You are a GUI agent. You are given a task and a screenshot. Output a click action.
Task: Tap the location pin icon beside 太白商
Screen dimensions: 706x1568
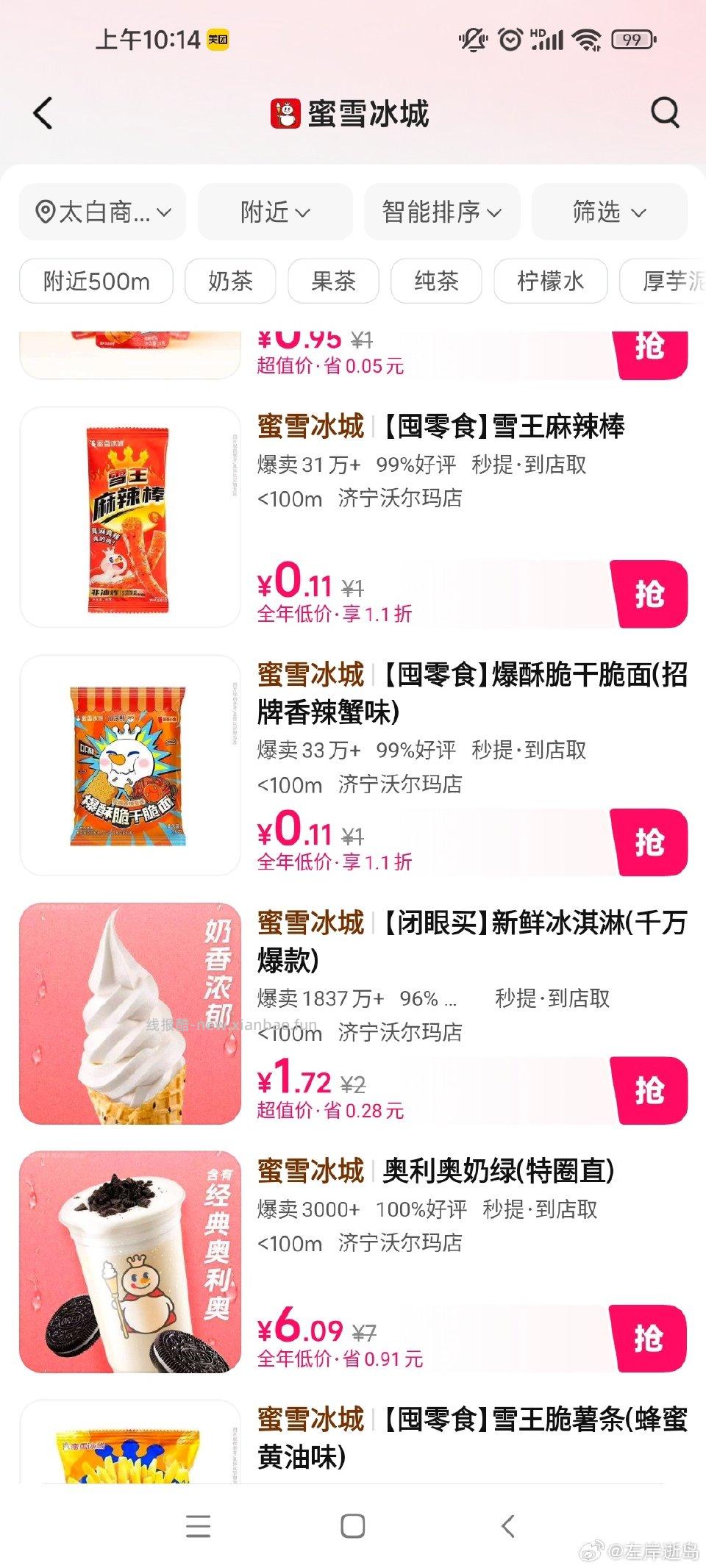pos(44,212)
